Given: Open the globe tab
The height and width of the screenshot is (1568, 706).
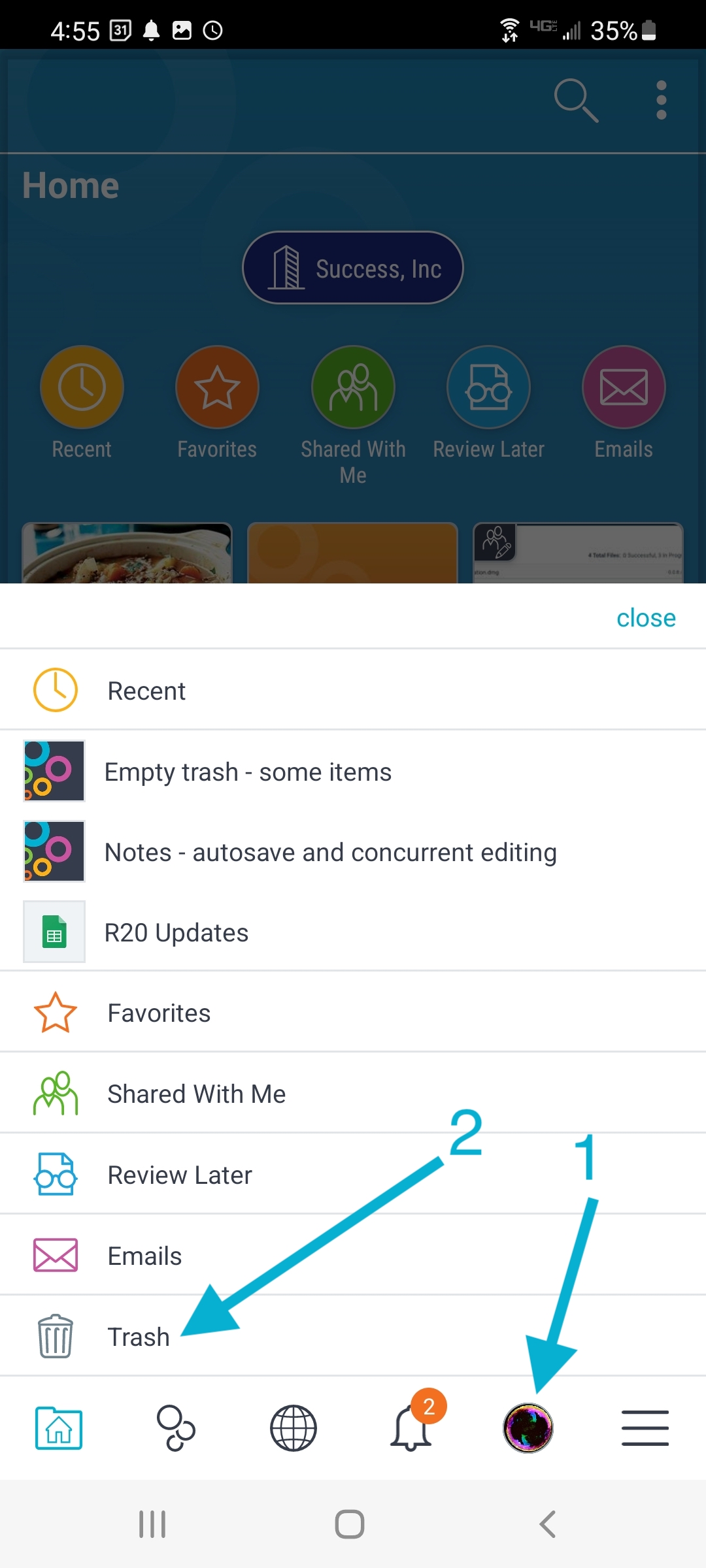Looking at the screenshot, I should (x=294, y=1428).
